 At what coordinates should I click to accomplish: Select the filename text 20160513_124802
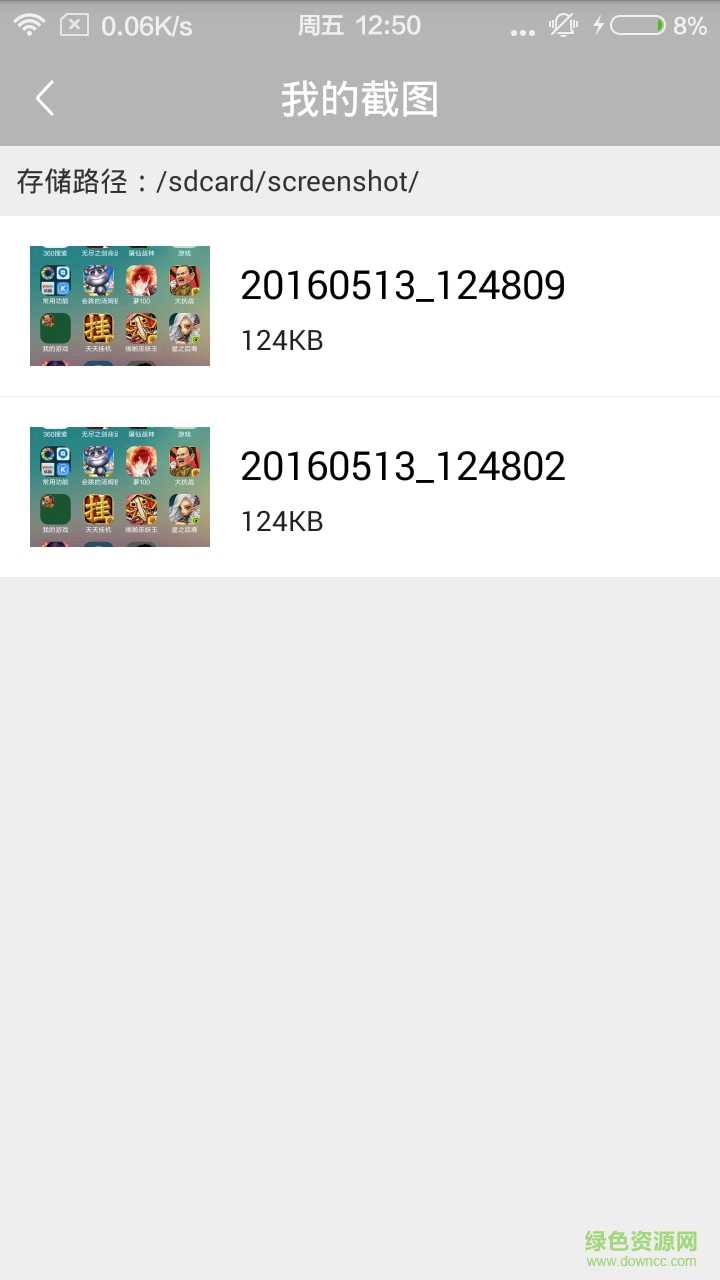tap(403, 467)
